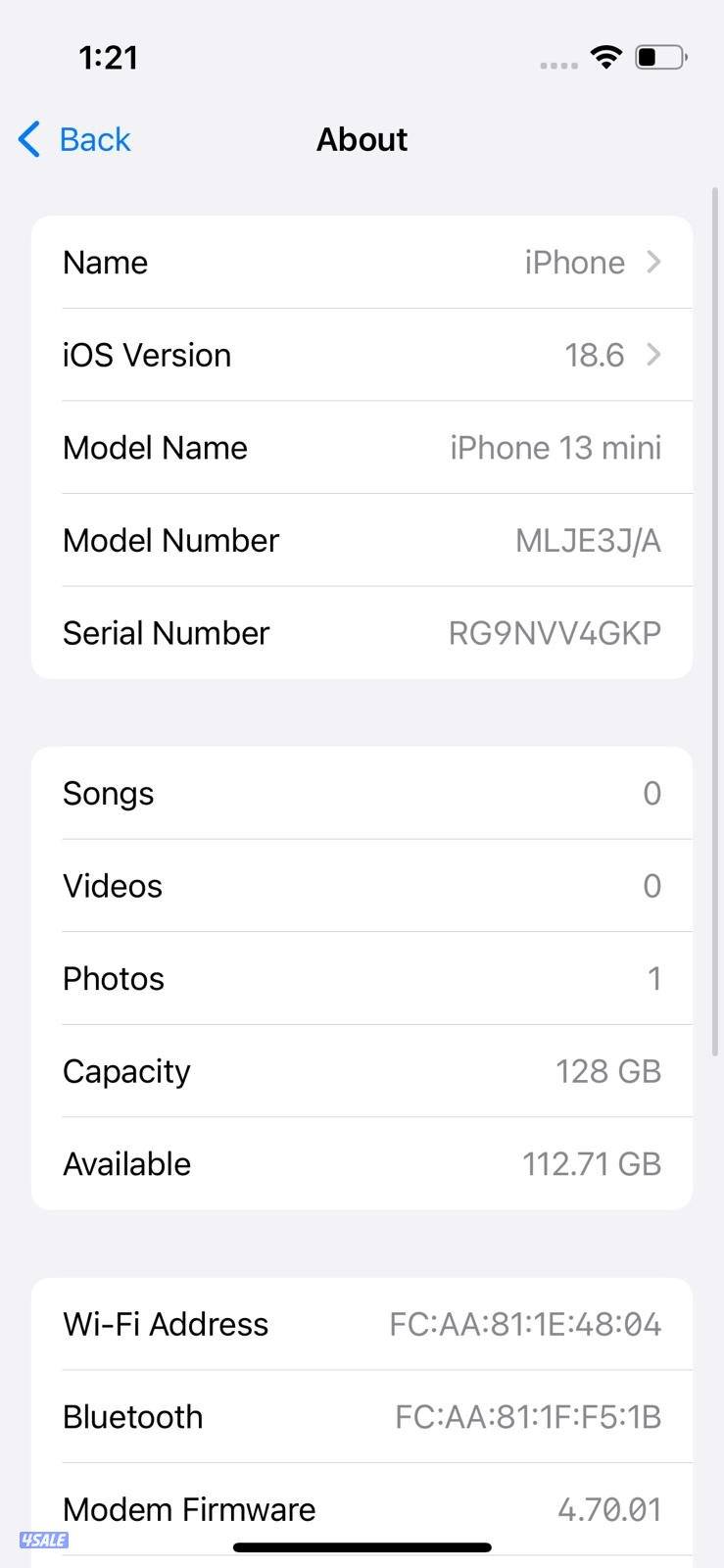The image size is (724, 1568).
Task: Expand the iOS Version entry
Action: pyautogui.click(x=362, y=355)
